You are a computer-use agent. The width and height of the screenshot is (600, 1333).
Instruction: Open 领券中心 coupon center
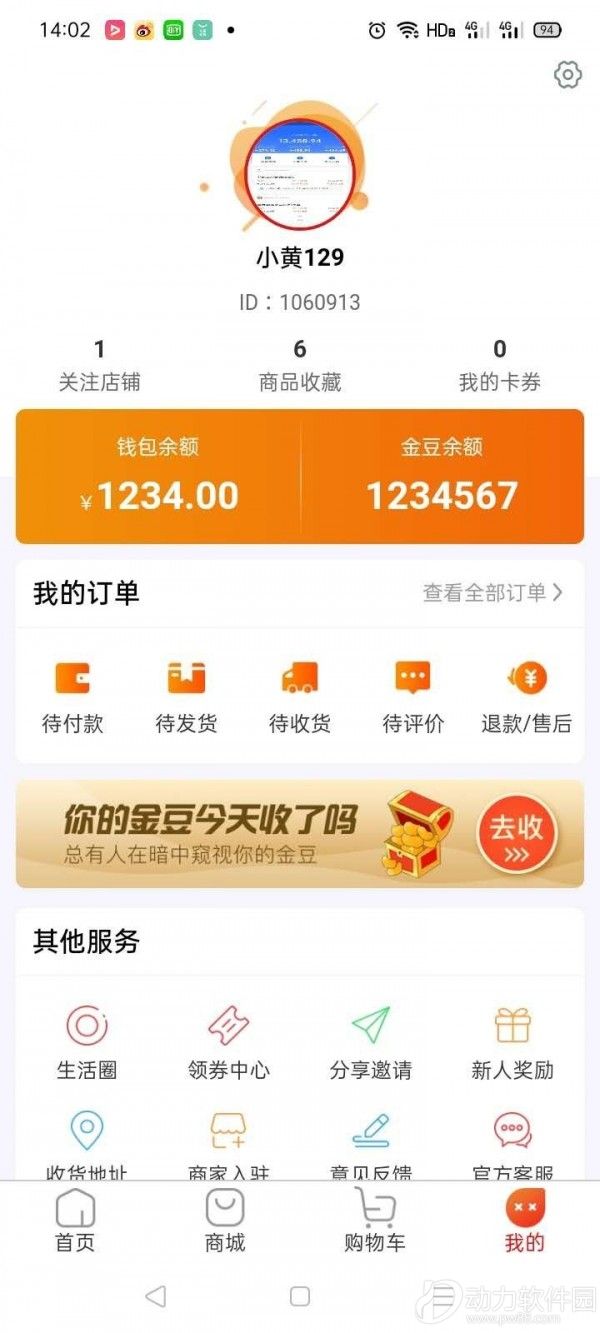click(229, 1043)
